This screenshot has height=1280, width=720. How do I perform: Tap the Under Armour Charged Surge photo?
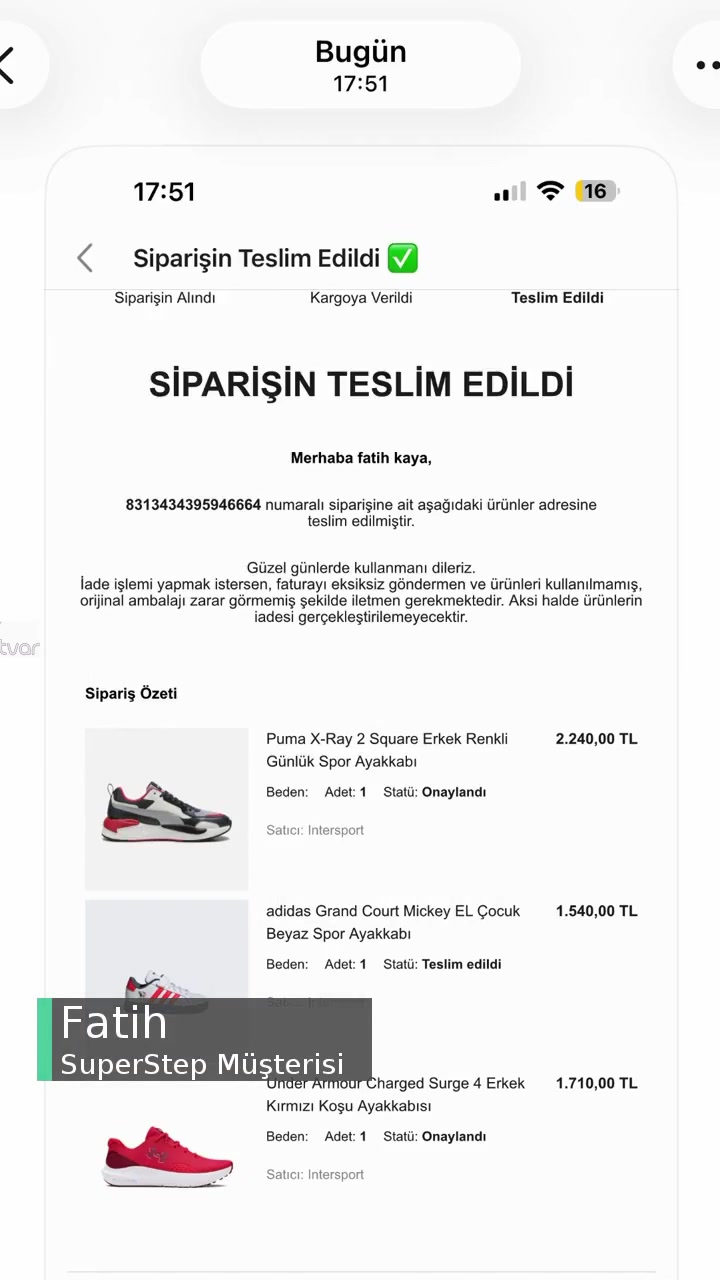[166, 1155]
